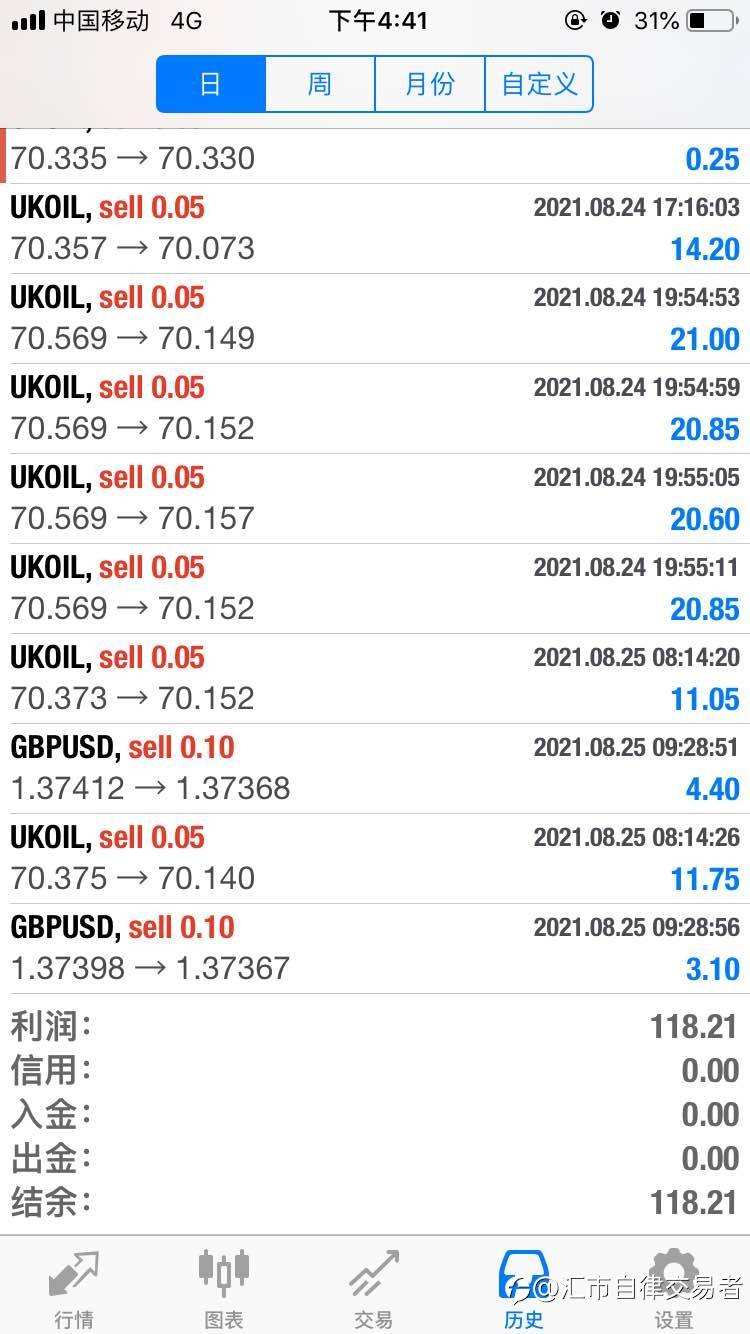The width and height of the screenshot is (750, 1334).
Task: Open the 设置 settings tab
Action: click(673, 1288)
